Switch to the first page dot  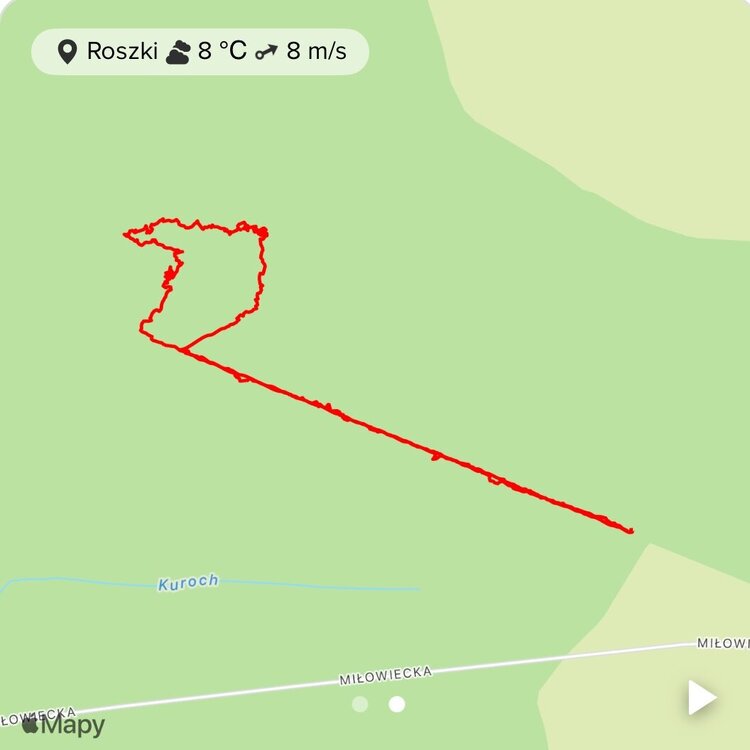point(360,704)
